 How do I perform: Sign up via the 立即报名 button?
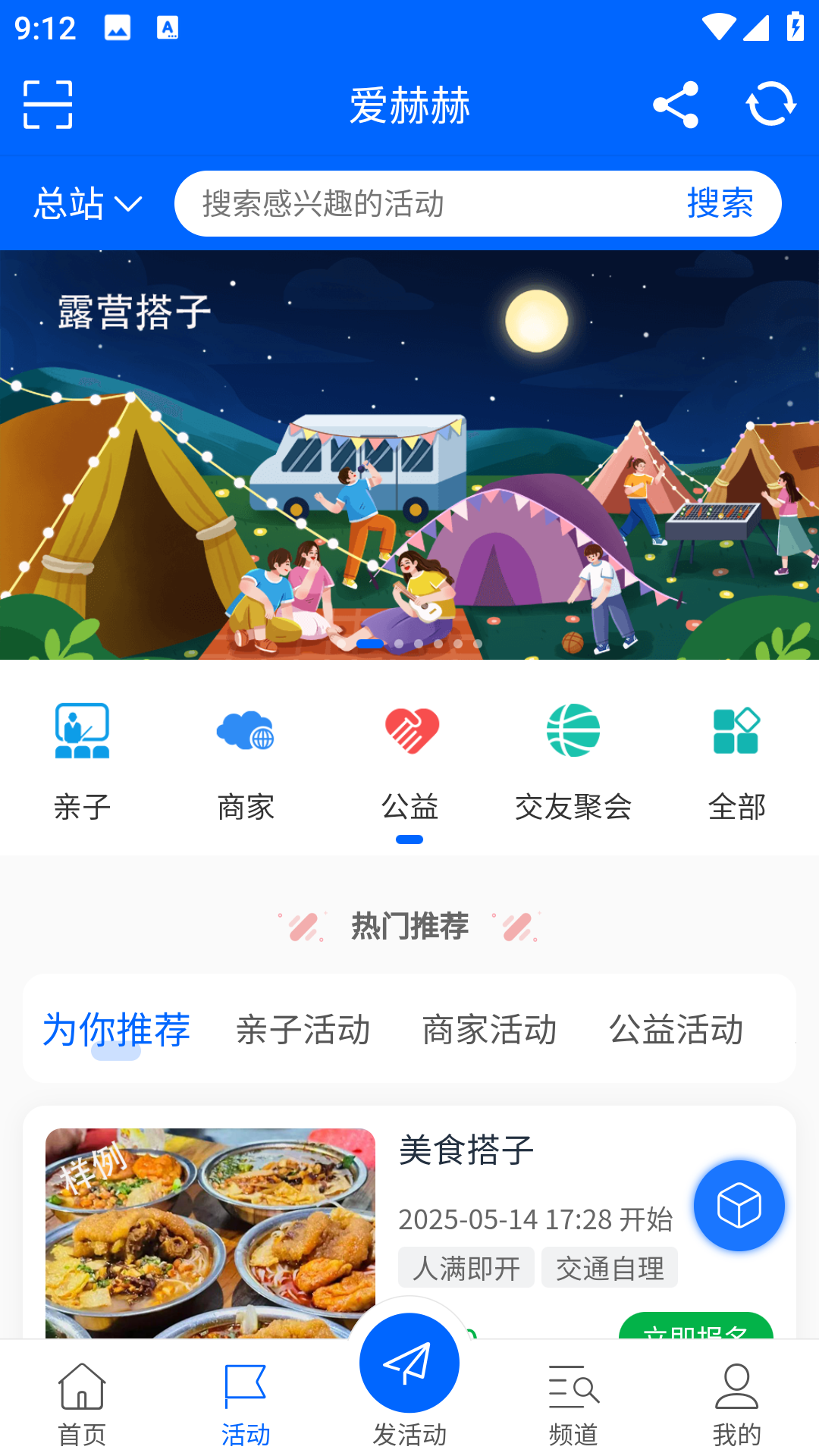(x=695, y=1332)
